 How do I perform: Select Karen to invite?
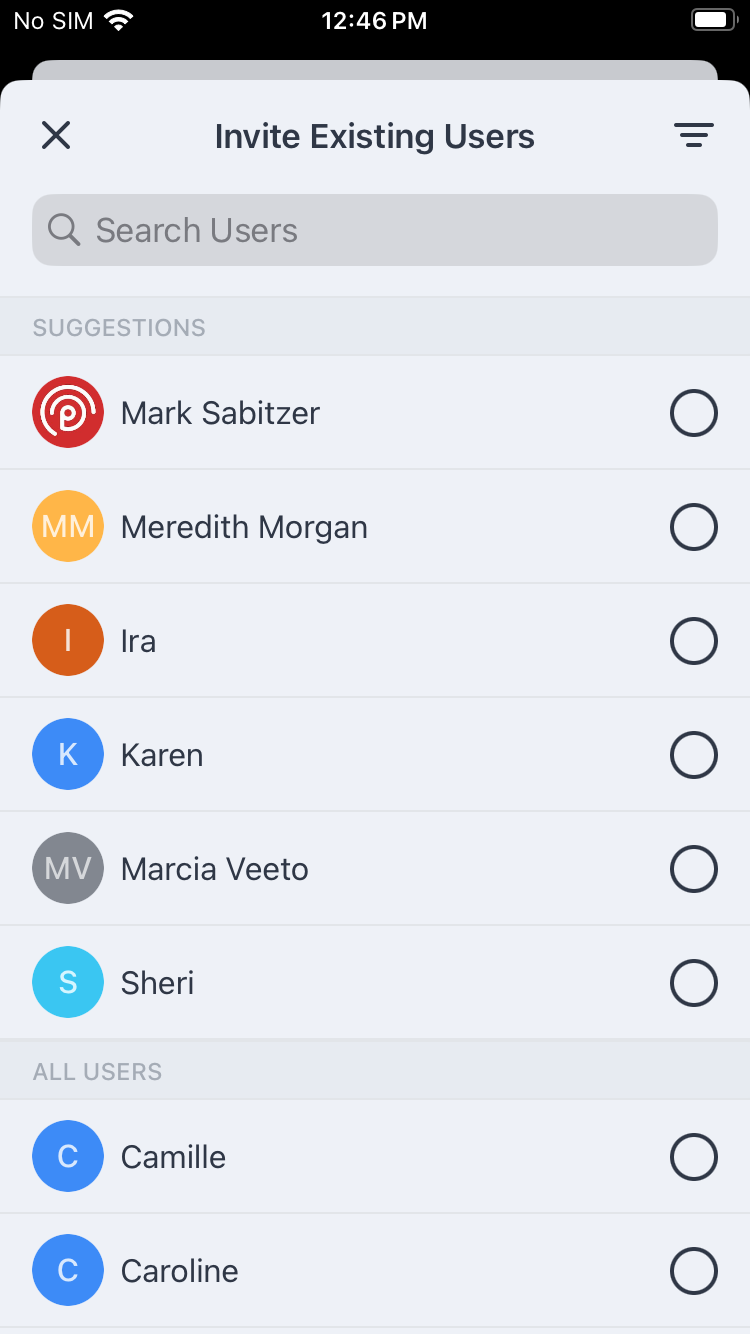375,755
